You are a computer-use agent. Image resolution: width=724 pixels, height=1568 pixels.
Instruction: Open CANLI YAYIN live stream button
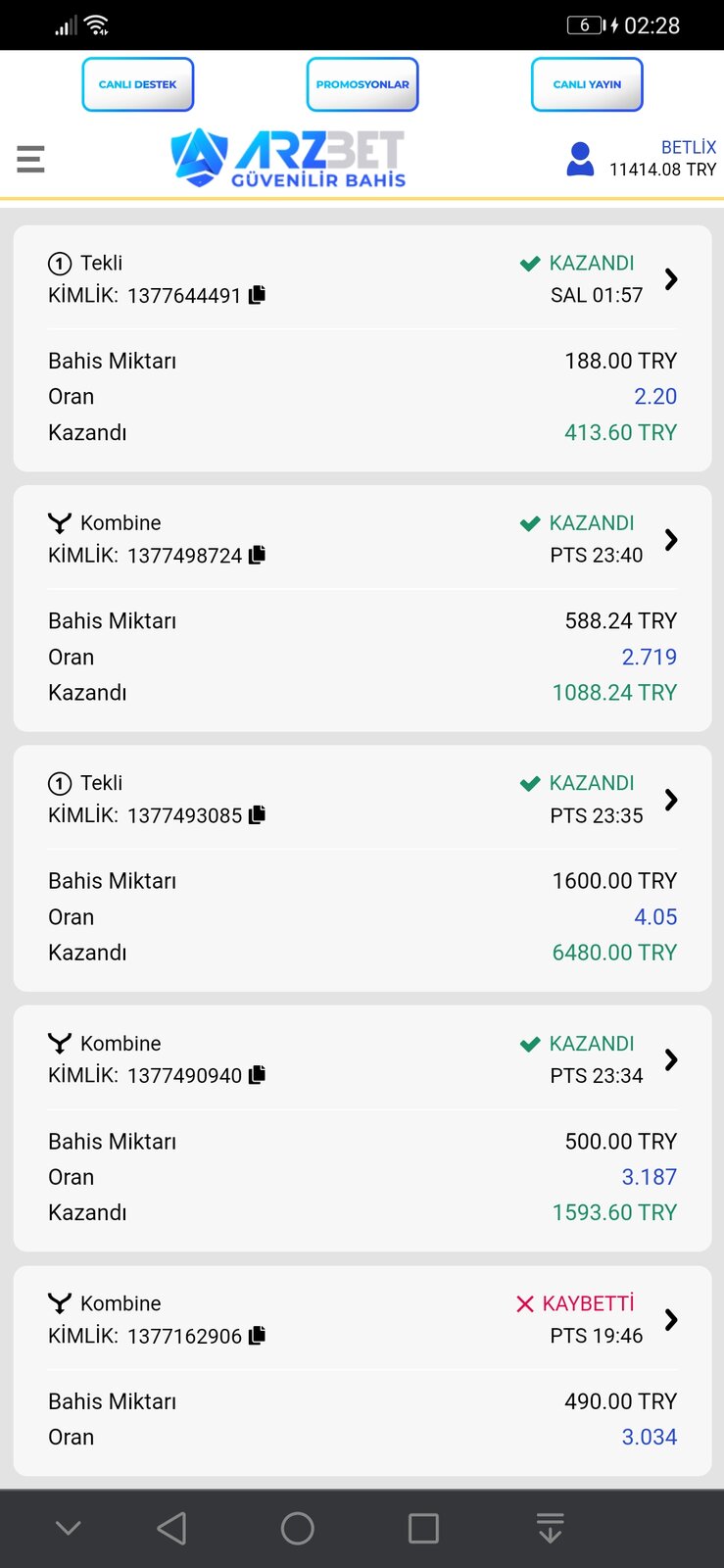(587, 84)
